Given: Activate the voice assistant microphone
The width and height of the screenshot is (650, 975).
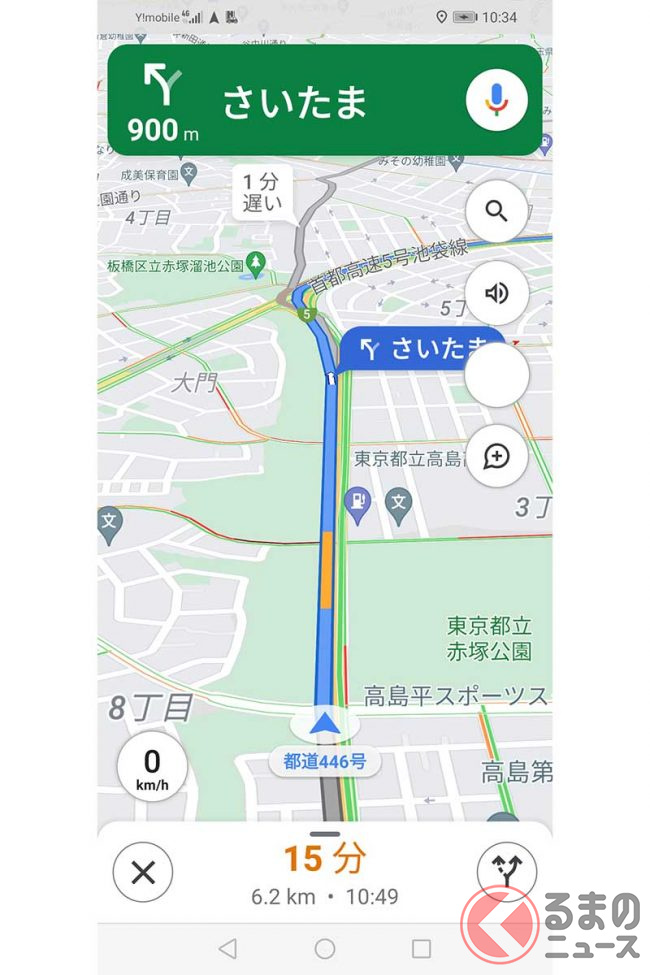Looking at the screenshot, I should pyautogui.click(x=496, y=99).
